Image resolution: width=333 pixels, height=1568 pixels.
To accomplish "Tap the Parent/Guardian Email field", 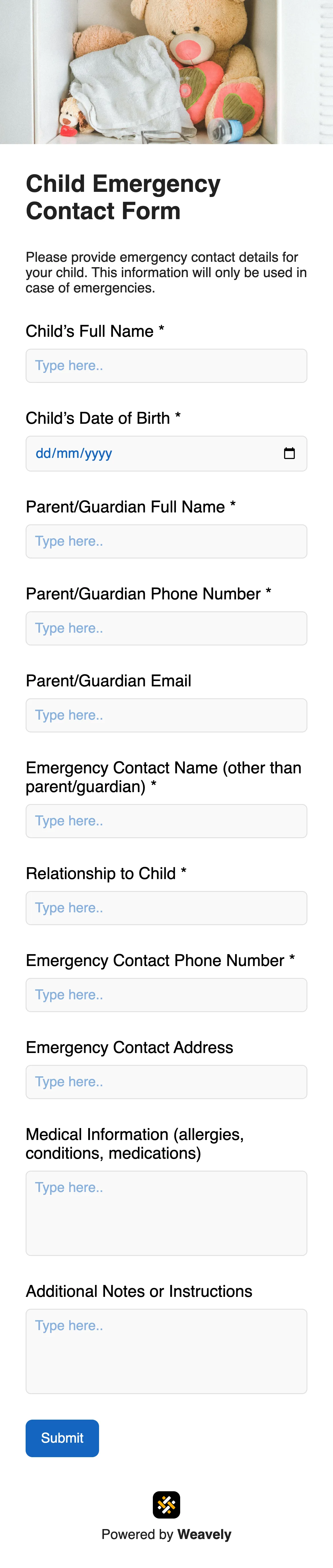I will 166,715.
